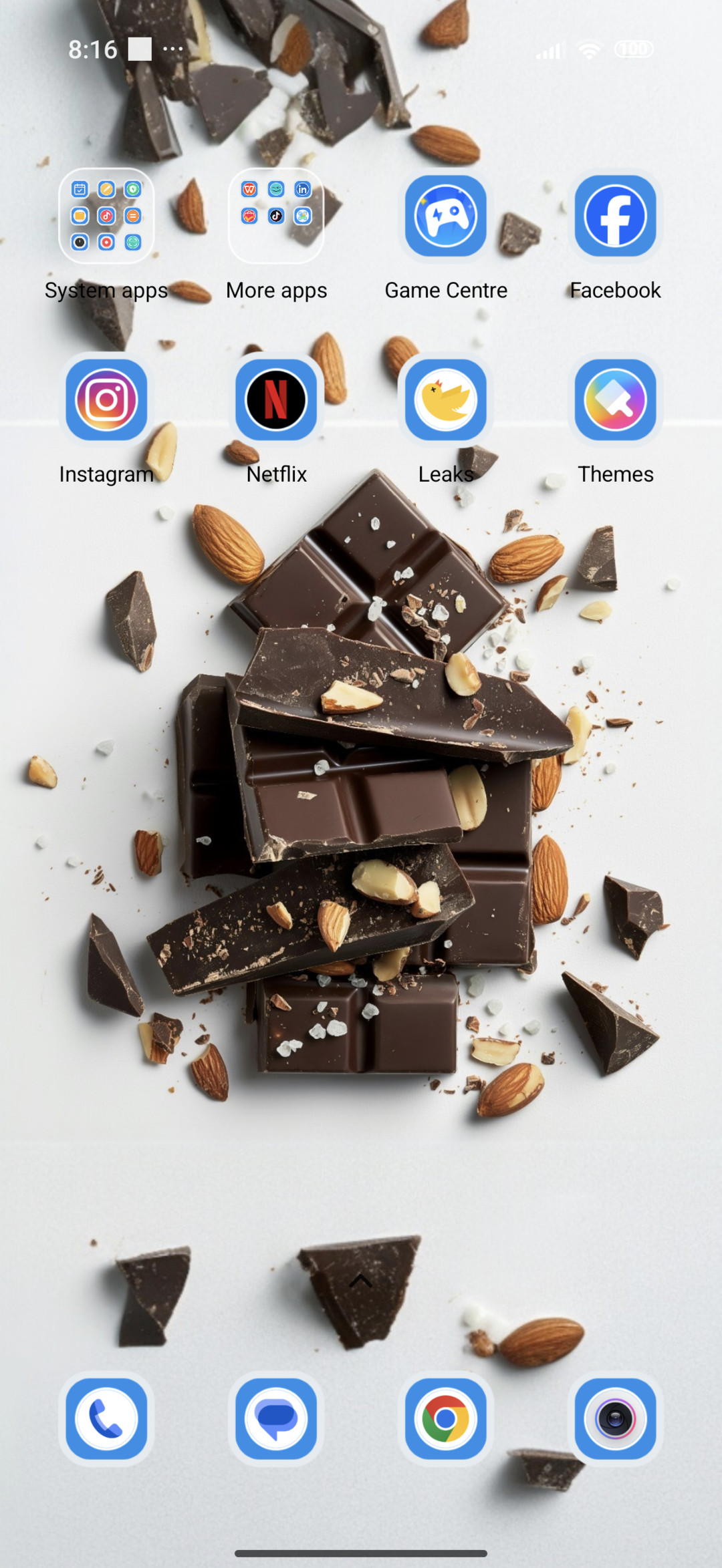Open the System apps folder

point(106,216)
